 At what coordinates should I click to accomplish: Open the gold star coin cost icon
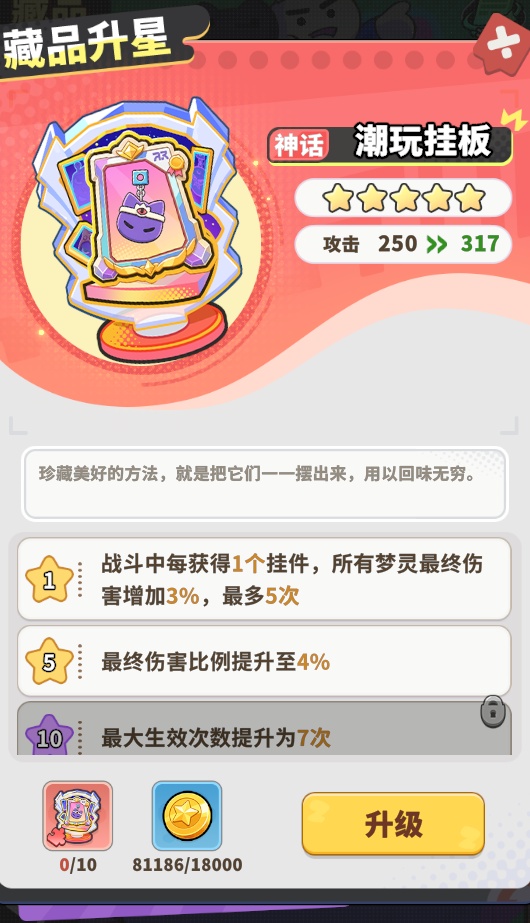pyautogui.click(x=187, y=816)
